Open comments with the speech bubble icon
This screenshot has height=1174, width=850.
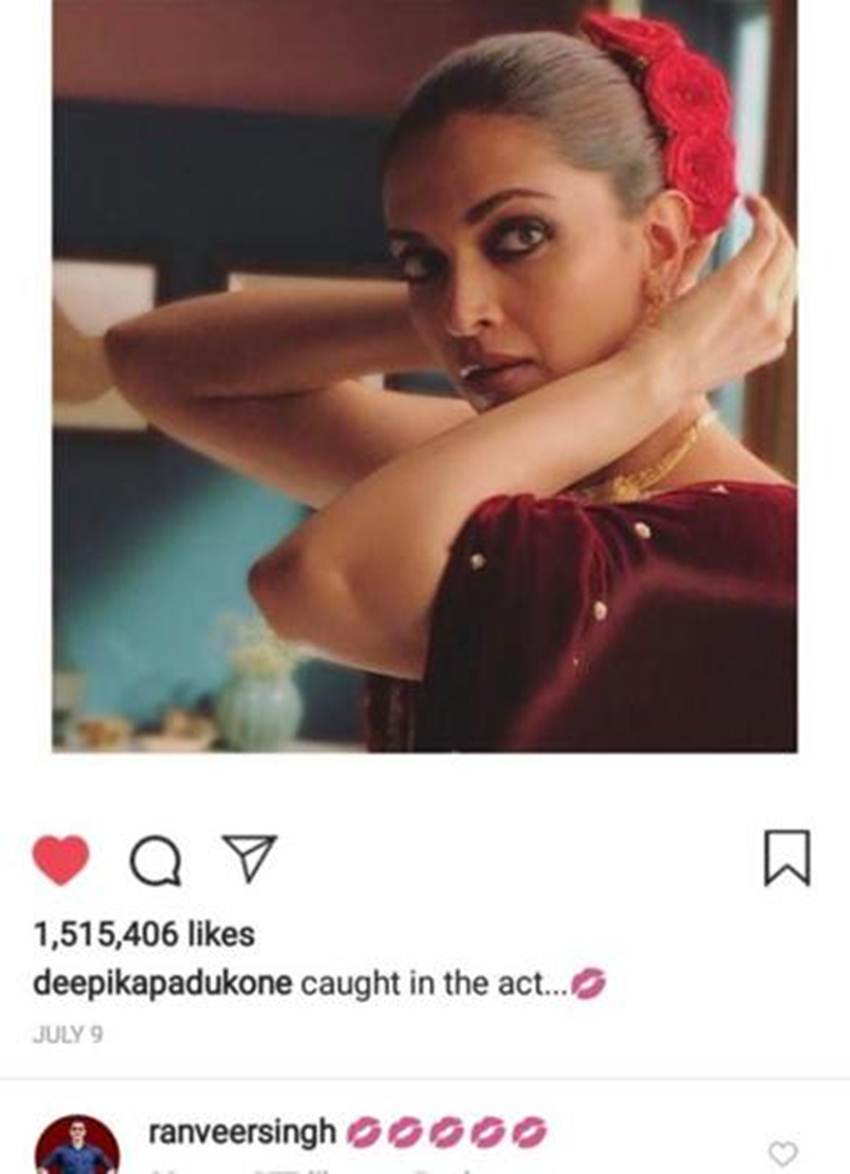click(x=155, y=860)
